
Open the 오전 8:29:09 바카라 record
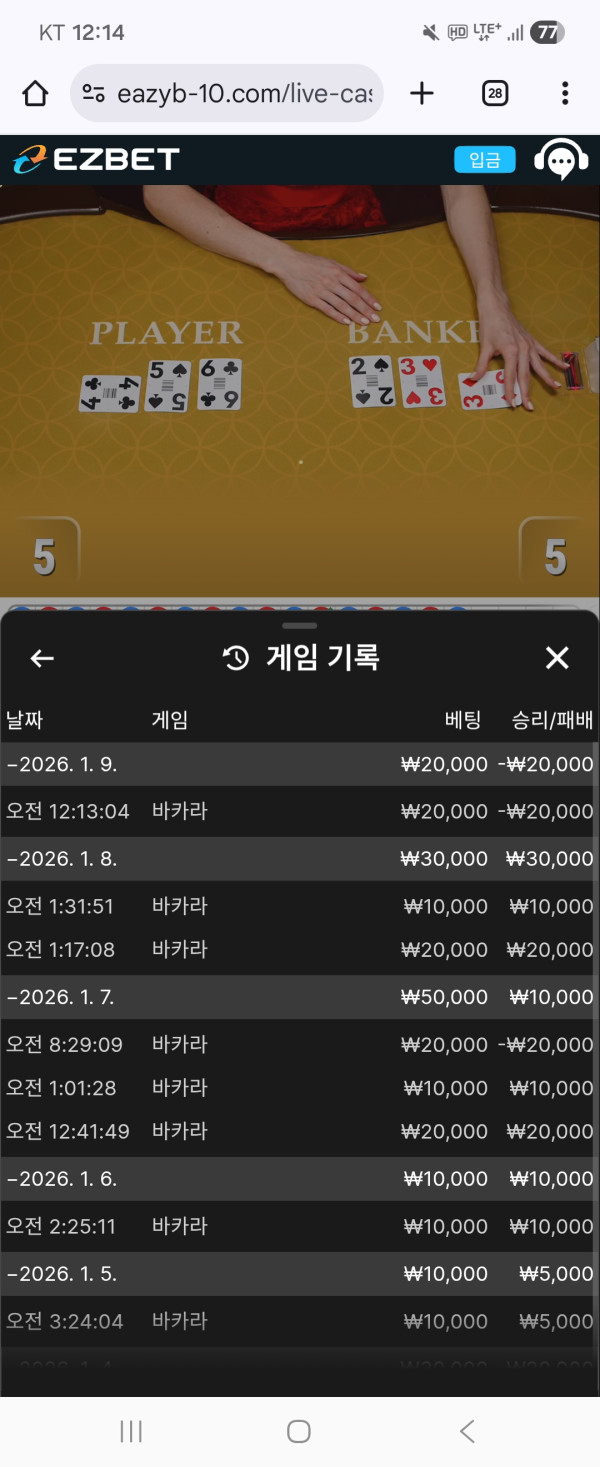click(300, 1044)
